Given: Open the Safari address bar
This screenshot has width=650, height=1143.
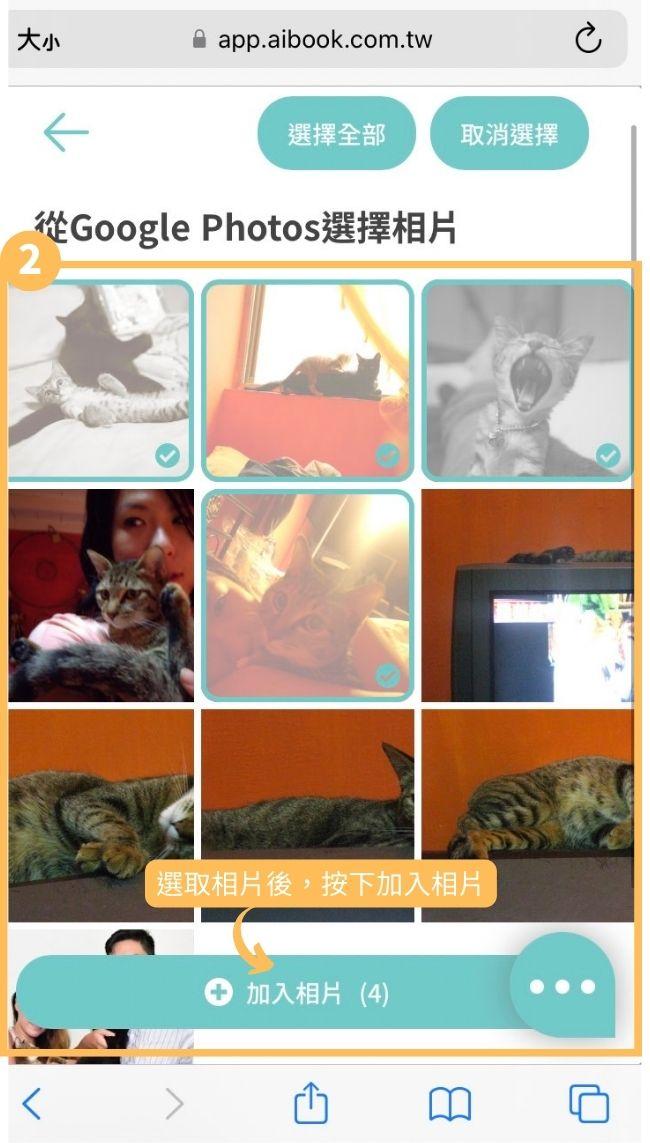Looking at the screenshot, I should tap(325, 39).
